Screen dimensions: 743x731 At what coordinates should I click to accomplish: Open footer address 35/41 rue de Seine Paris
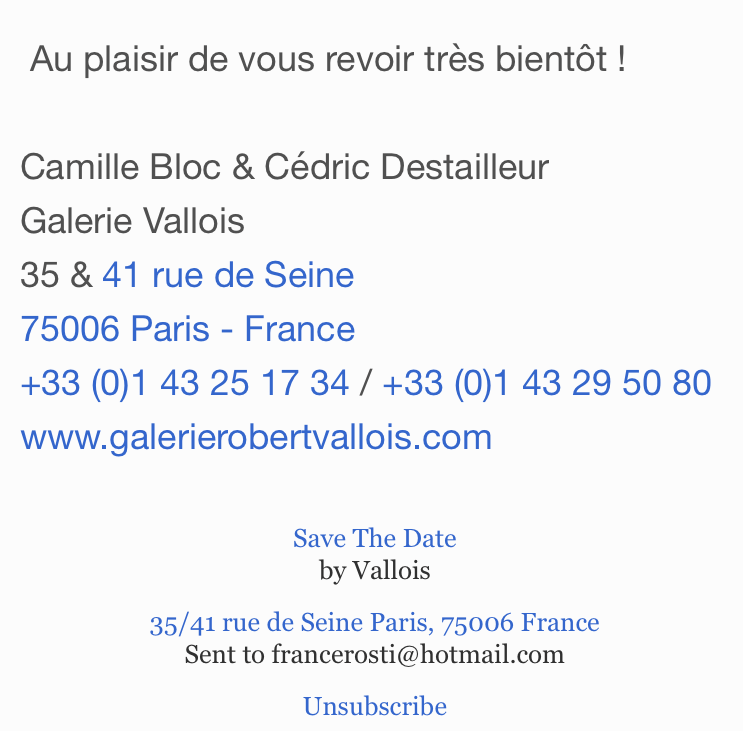tap(374, 623)
